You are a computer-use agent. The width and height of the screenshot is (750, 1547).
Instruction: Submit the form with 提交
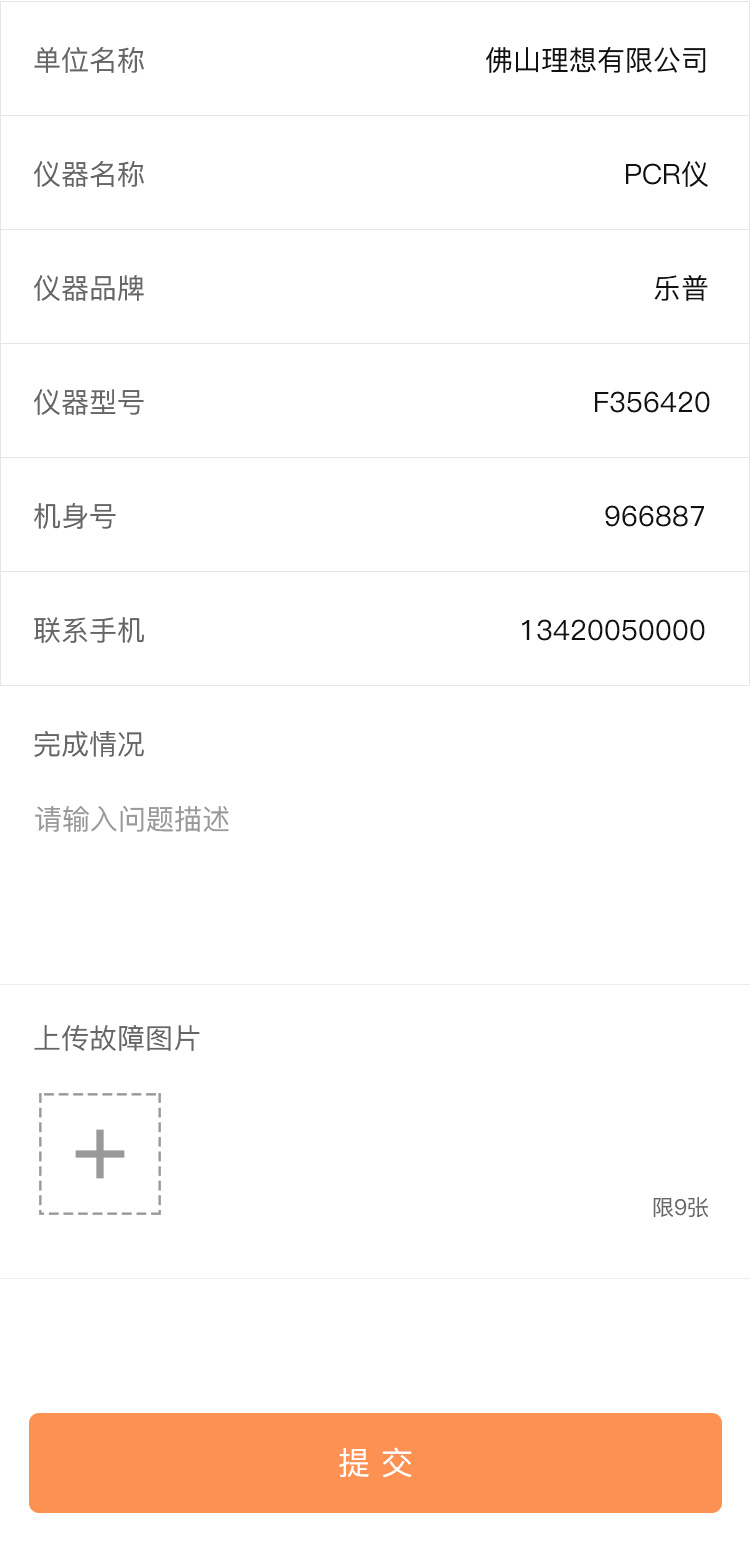point(375,1462)
